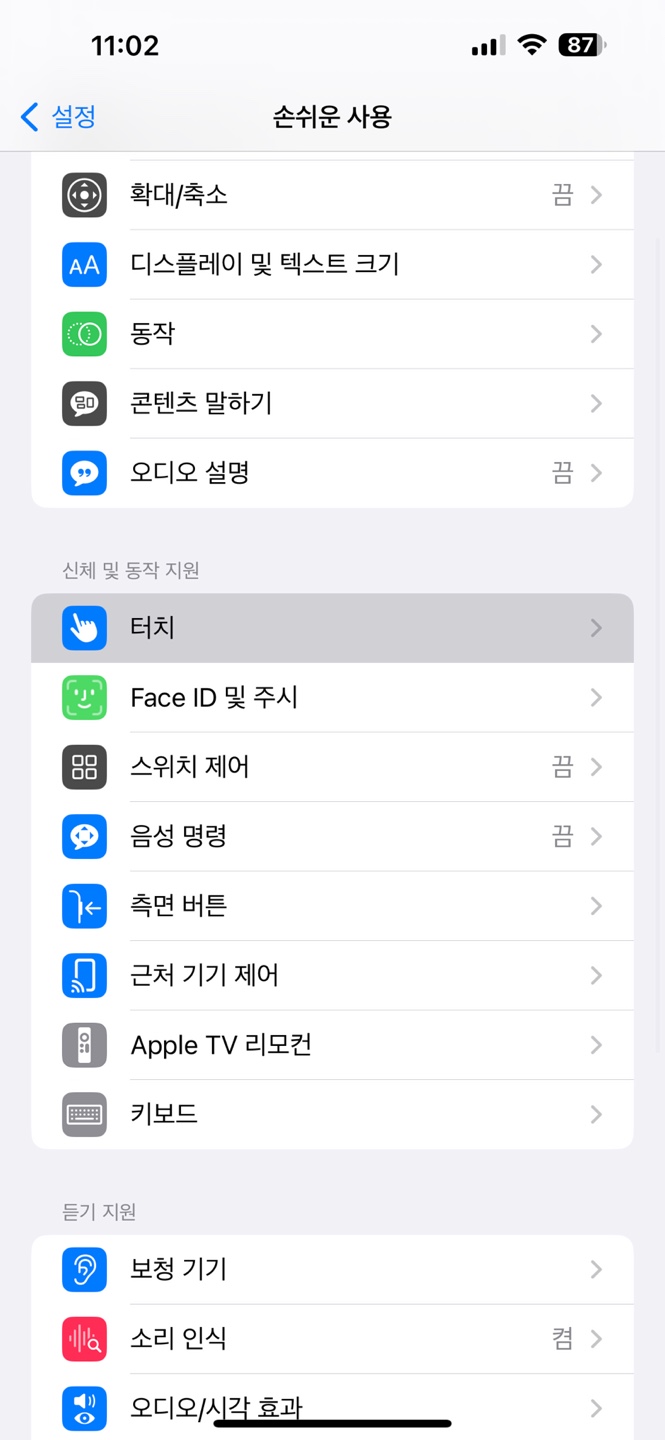The width and height of the screenshot is (665, 1440).
Task: Open 확대/축소 settings
Action: click(x=332, y=195)
